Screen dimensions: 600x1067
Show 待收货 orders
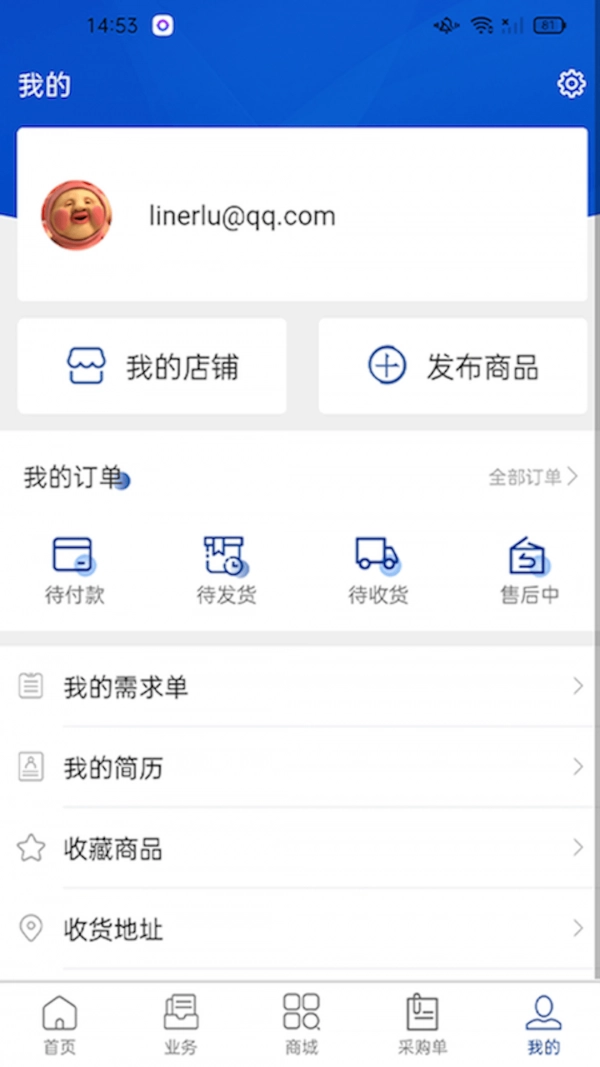pos(378,570)
